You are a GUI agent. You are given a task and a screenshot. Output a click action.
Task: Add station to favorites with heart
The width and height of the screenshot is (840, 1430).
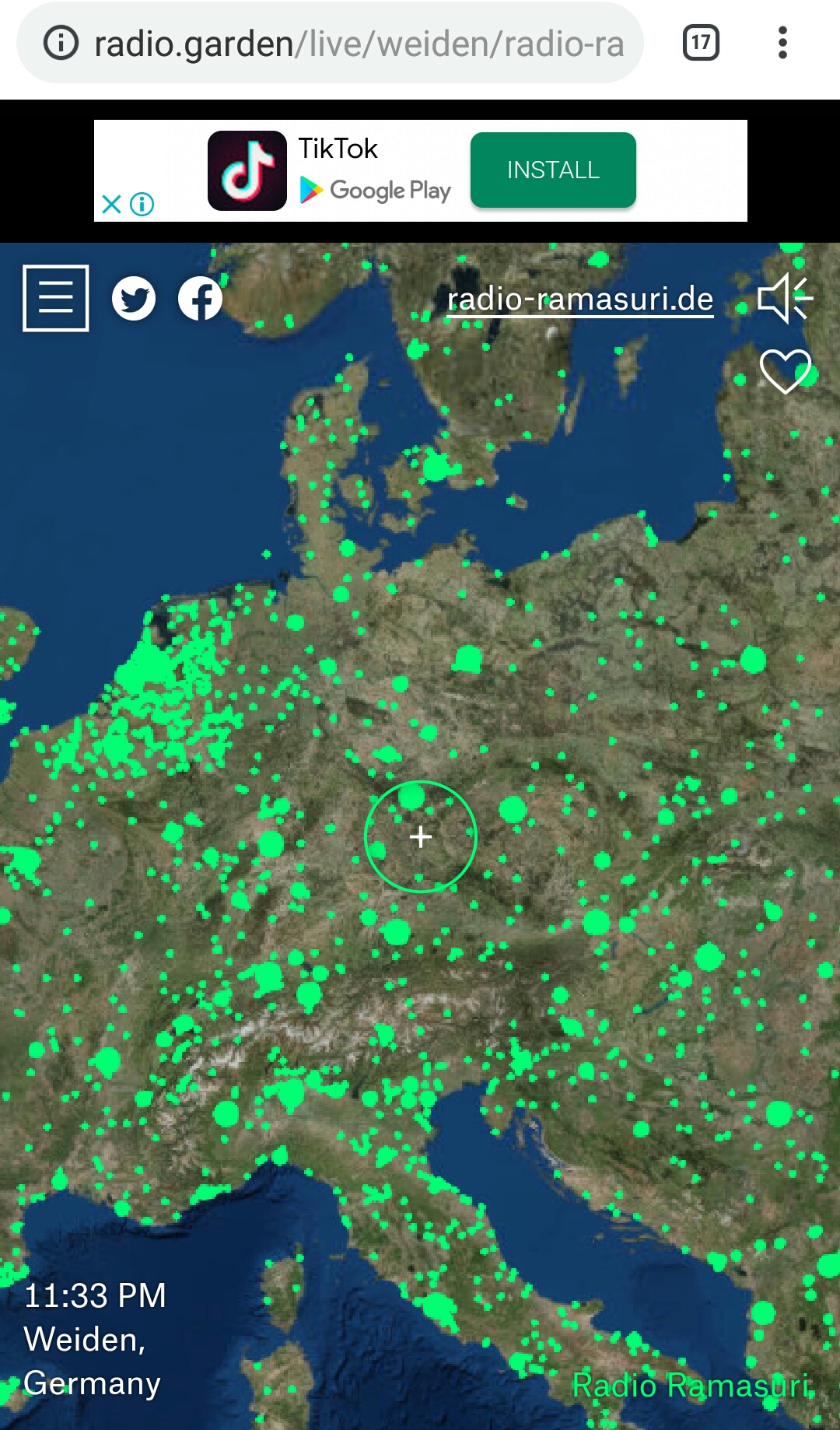(785, 371)
